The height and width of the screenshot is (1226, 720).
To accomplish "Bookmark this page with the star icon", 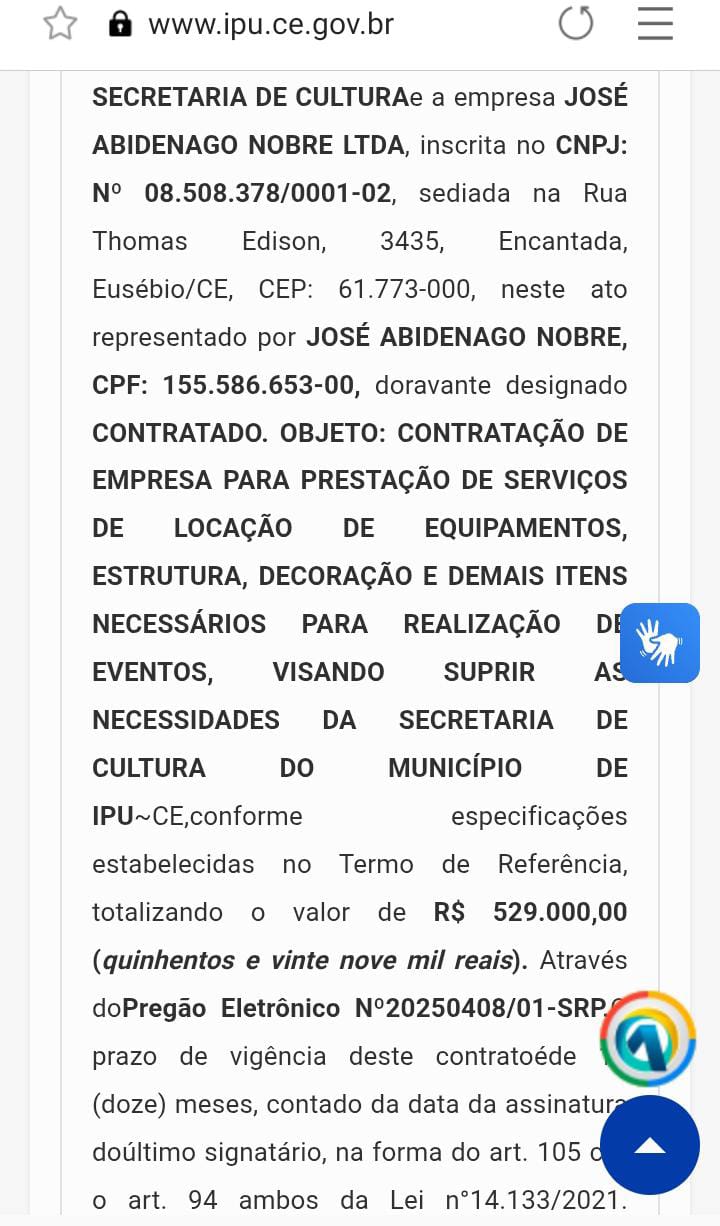I will [60, 24].
